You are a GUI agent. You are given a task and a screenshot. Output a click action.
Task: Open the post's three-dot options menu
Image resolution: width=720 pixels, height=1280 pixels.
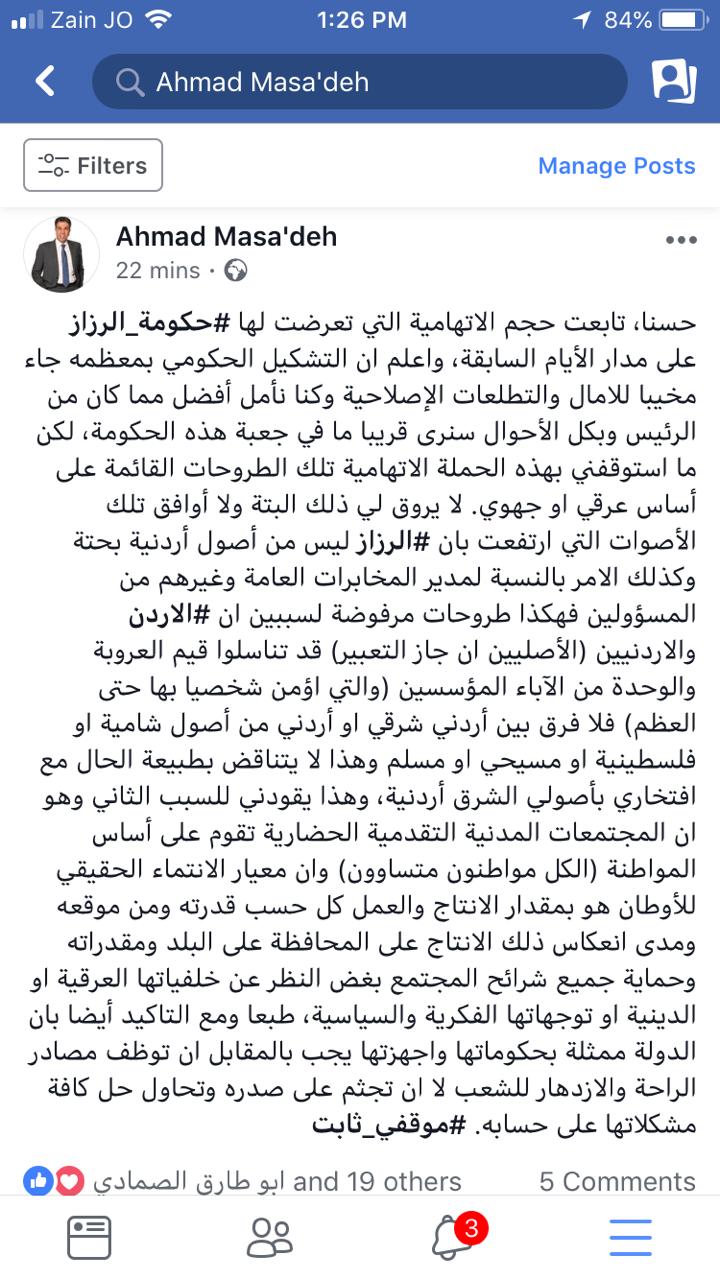(680, 240)
